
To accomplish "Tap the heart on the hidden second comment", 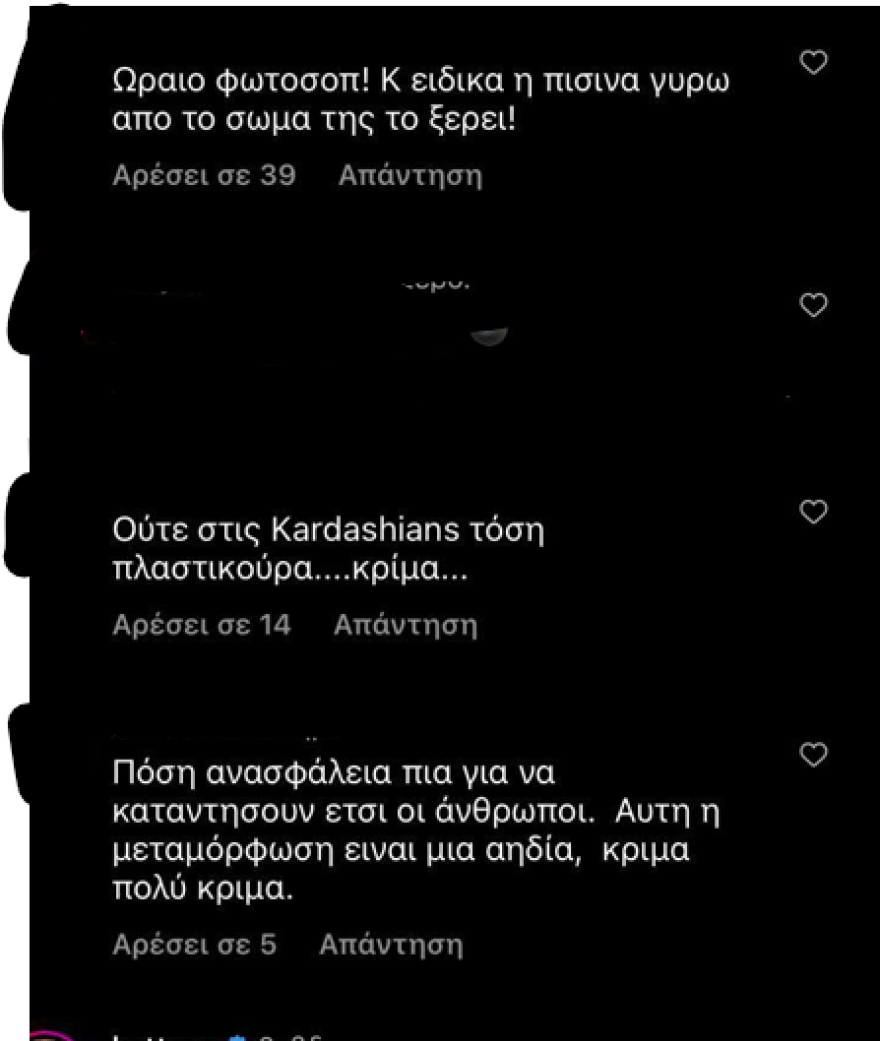I will (x=812, y=306).
